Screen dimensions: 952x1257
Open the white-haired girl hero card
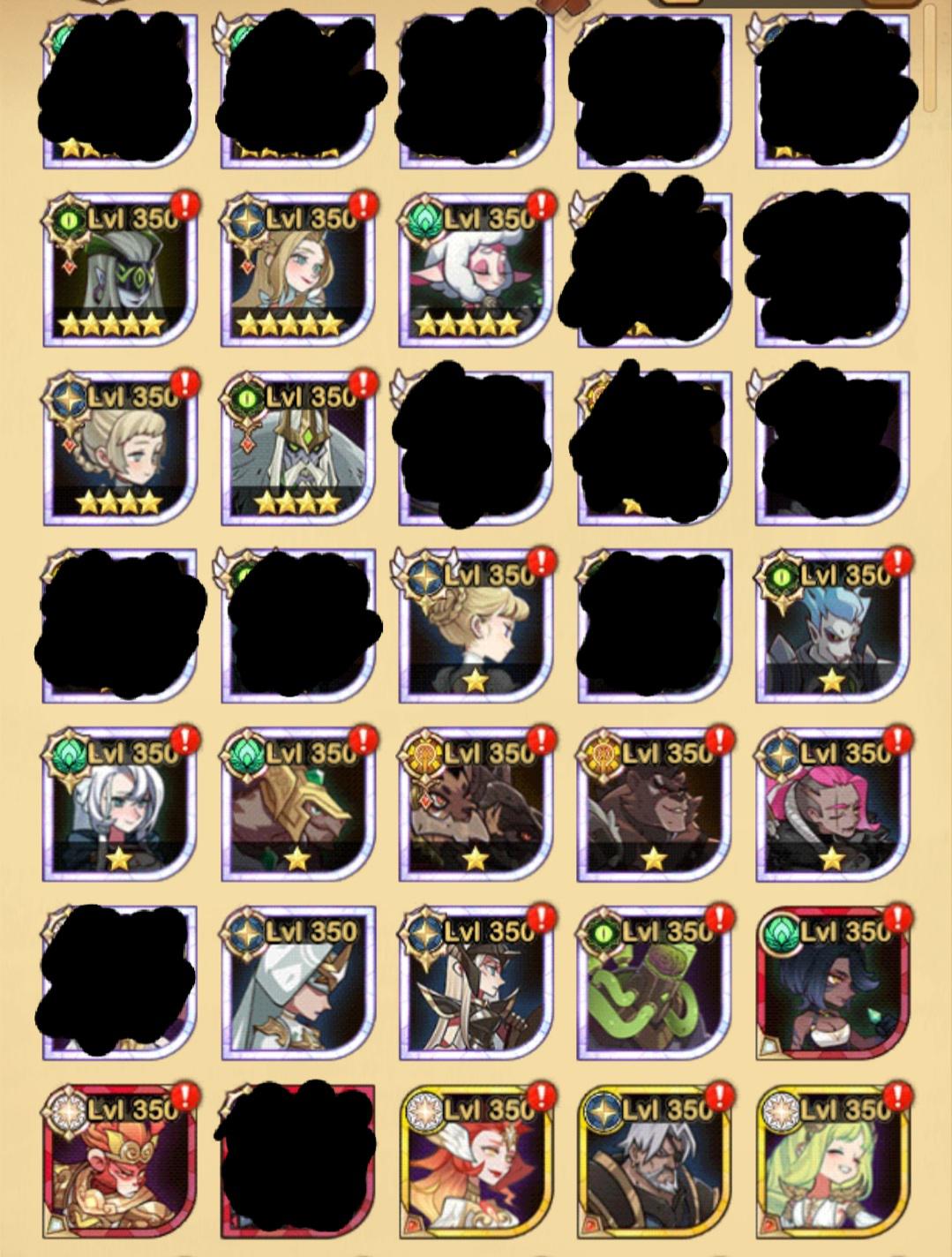[x=120, y=805]
